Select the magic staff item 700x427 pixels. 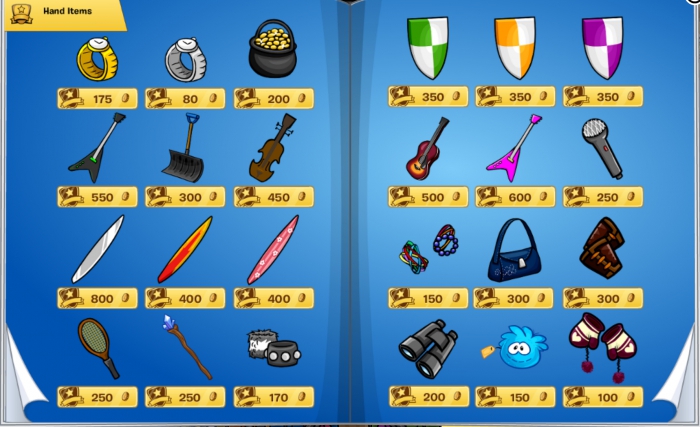(186, 346)
